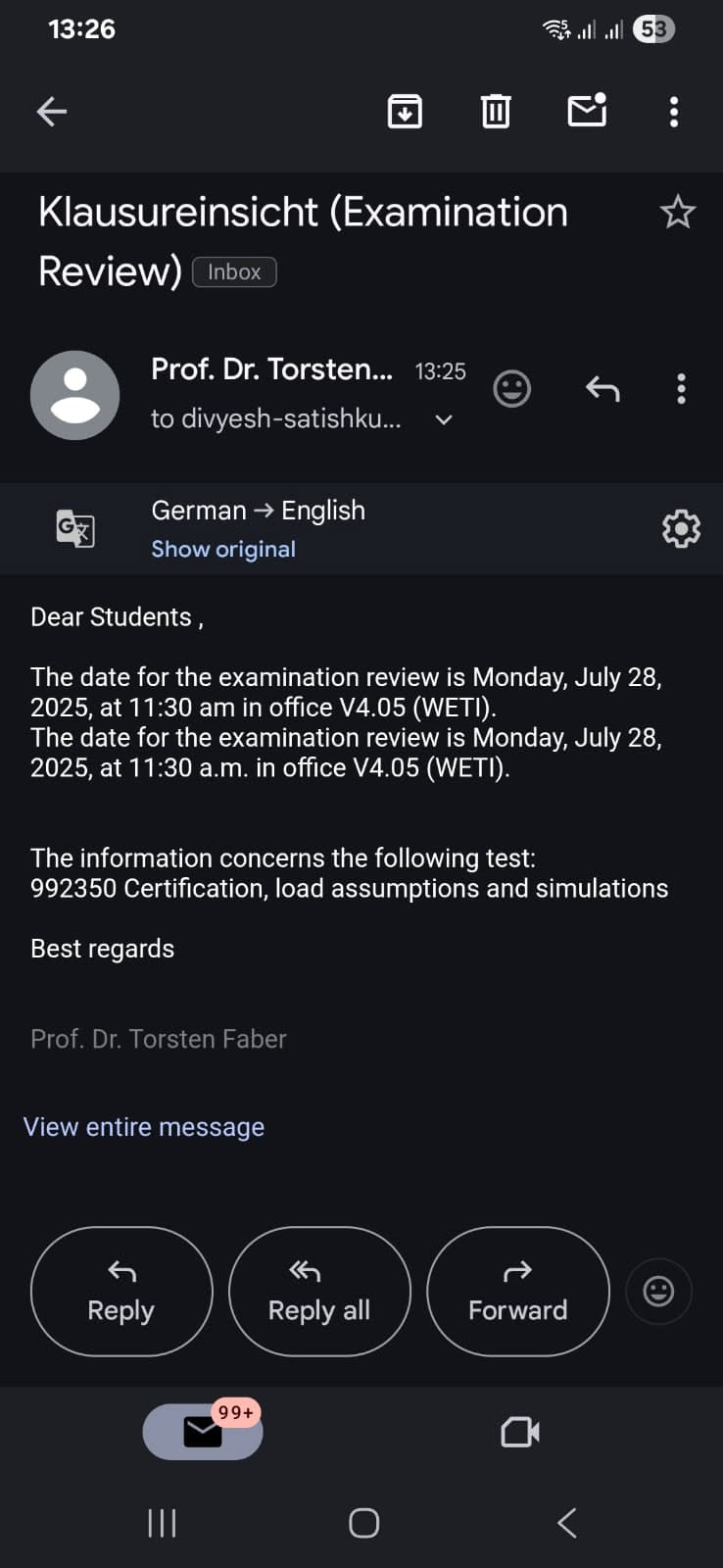This screenshot has width=723, height=1568.
Task: Add an emoji reaction beside the sender name
Action: pos(511,389)
